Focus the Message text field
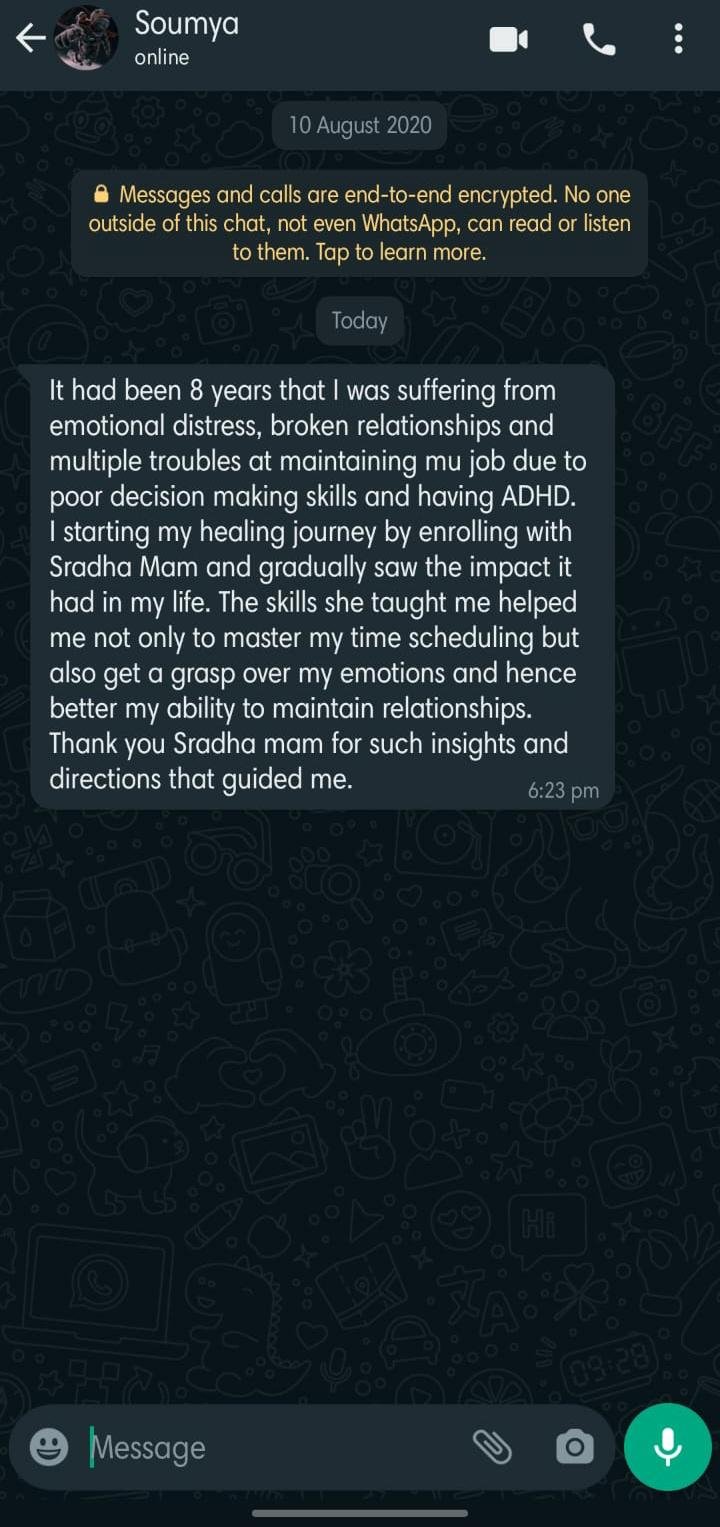The image size is (720, 1527). [x=270, y=1447]
